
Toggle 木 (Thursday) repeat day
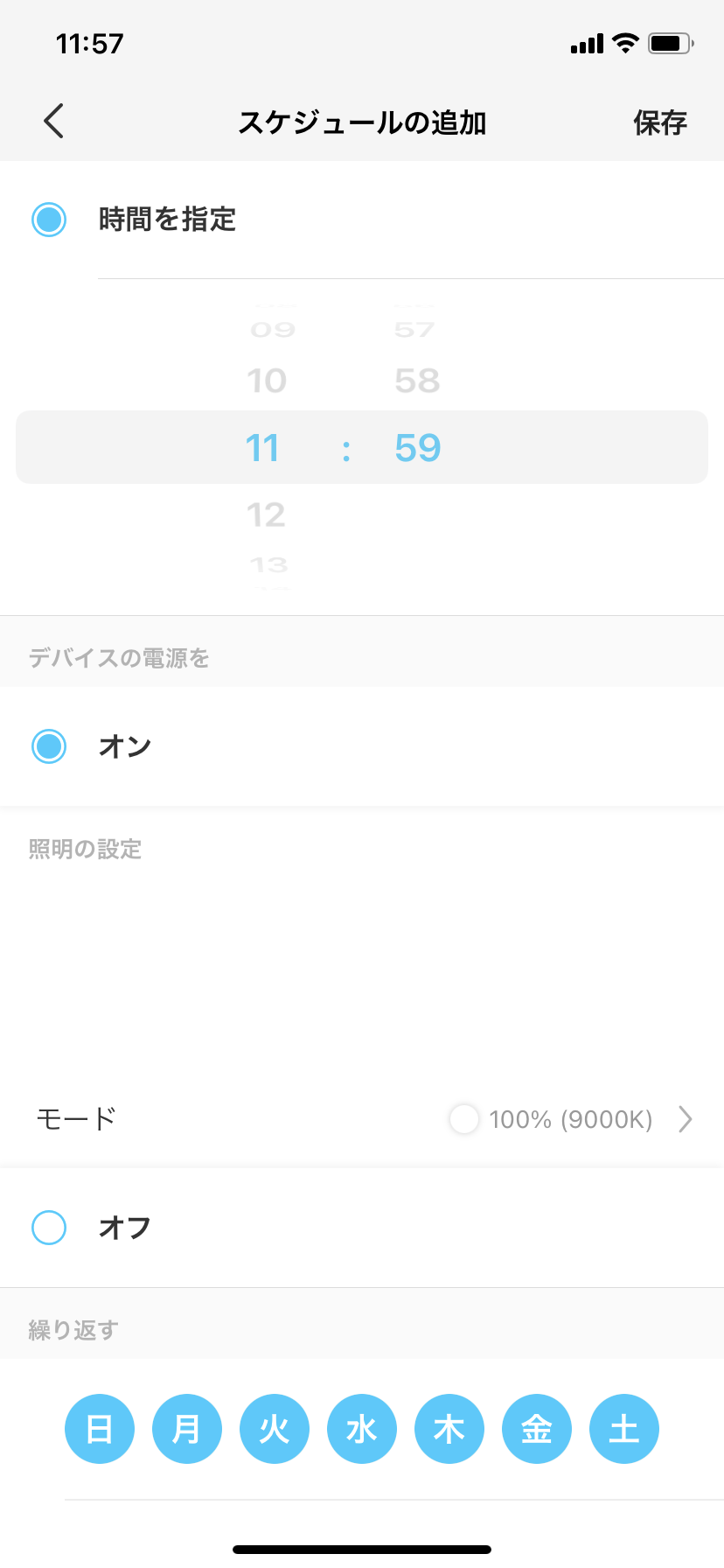(449, 1429)
